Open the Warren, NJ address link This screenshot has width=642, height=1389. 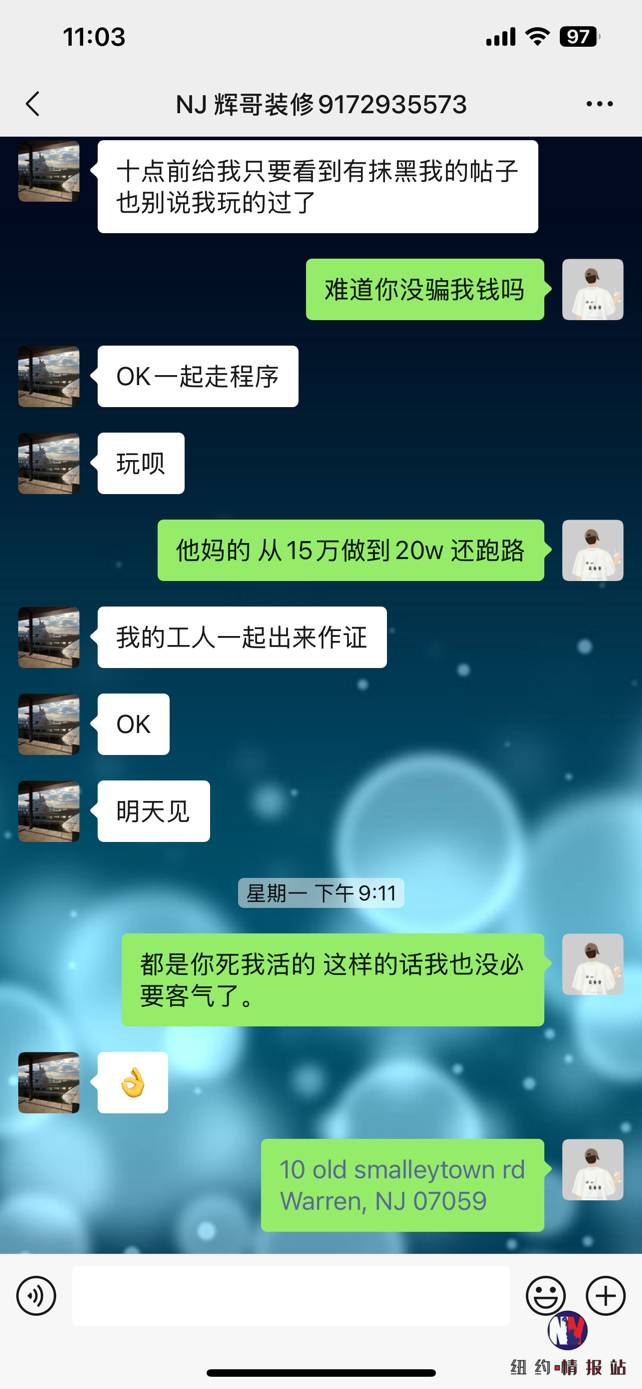402,1185
